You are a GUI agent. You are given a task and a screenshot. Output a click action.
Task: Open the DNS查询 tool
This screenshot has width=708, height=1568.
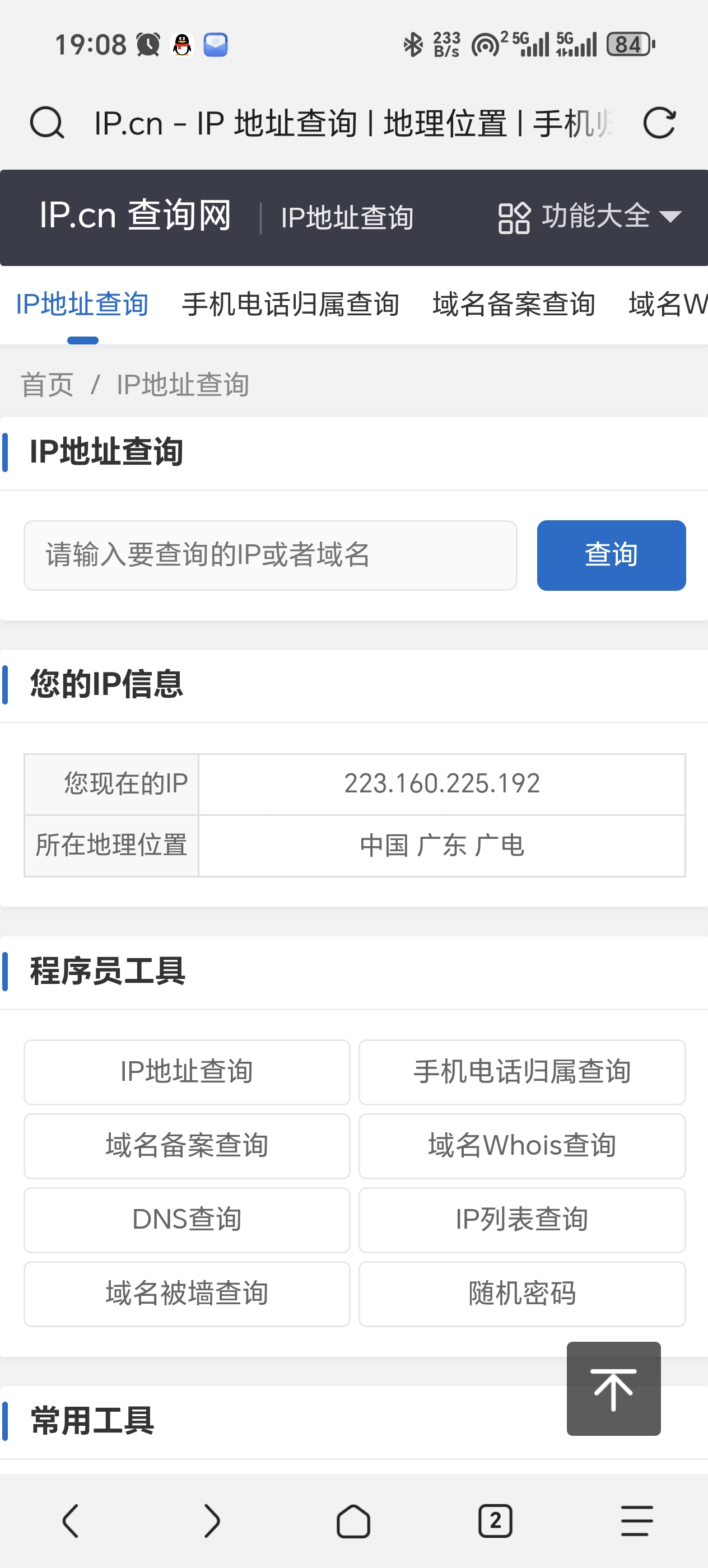pyautogui.click(x=187, y=1220)
